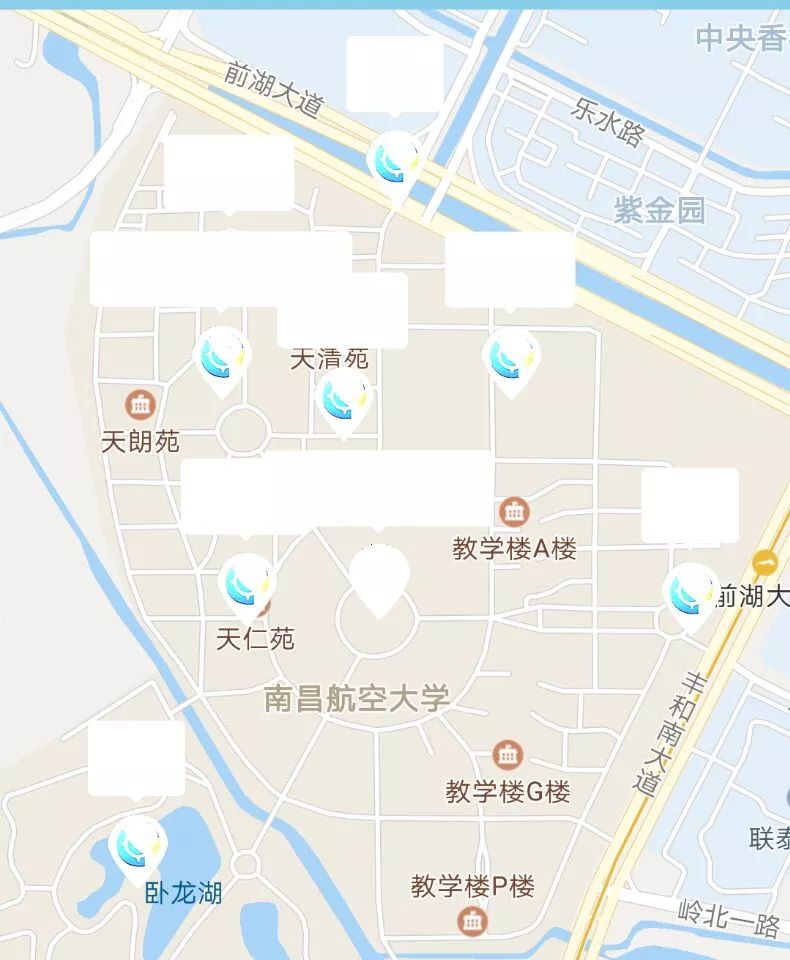Tap the marker above 天仁苑
The width and height of the screenshot is (790, 960).
click(246, 585)
